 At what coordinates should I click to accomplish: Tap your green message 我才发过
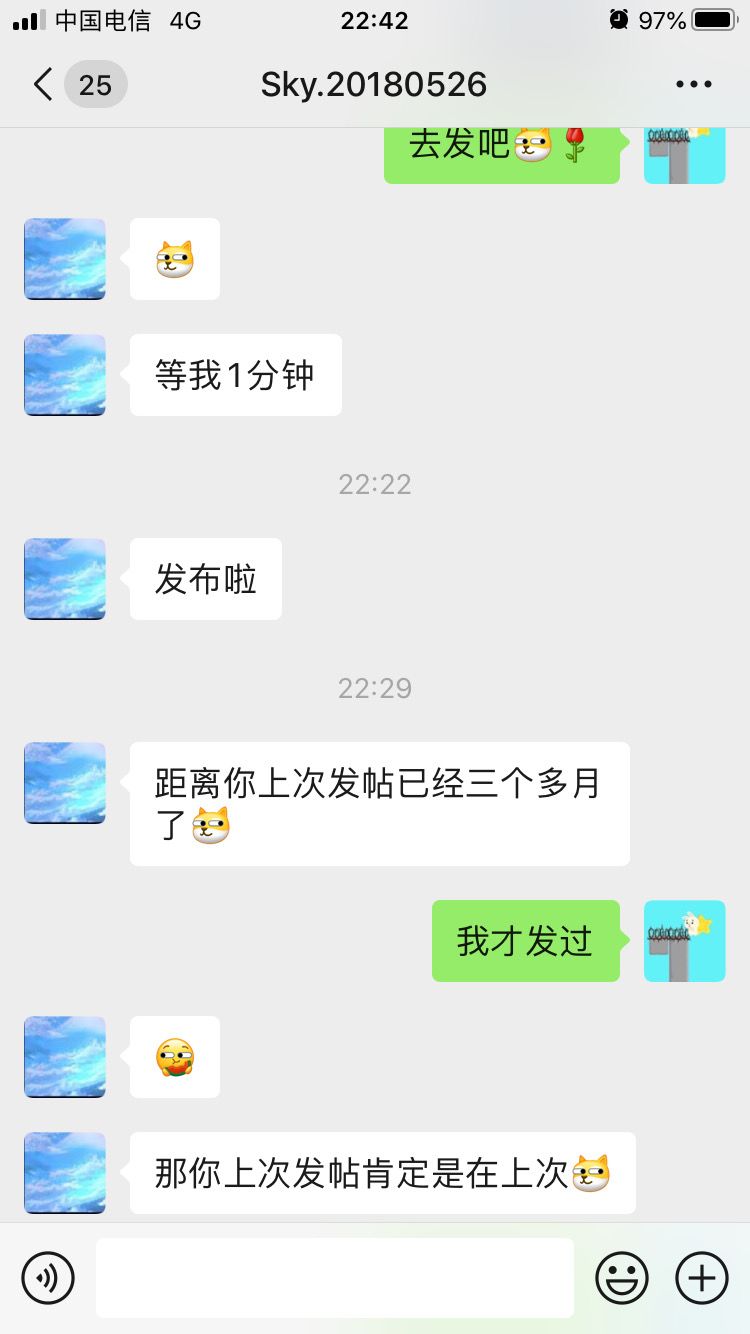tap(525, 940)
